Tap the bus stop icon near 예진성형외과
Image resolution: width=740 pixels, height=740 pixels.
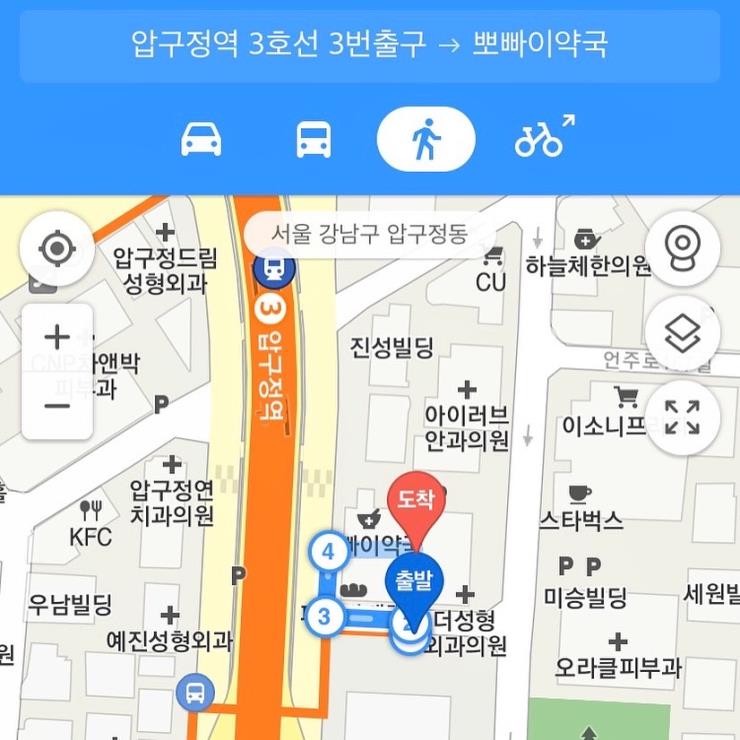(x=194, y=692)
